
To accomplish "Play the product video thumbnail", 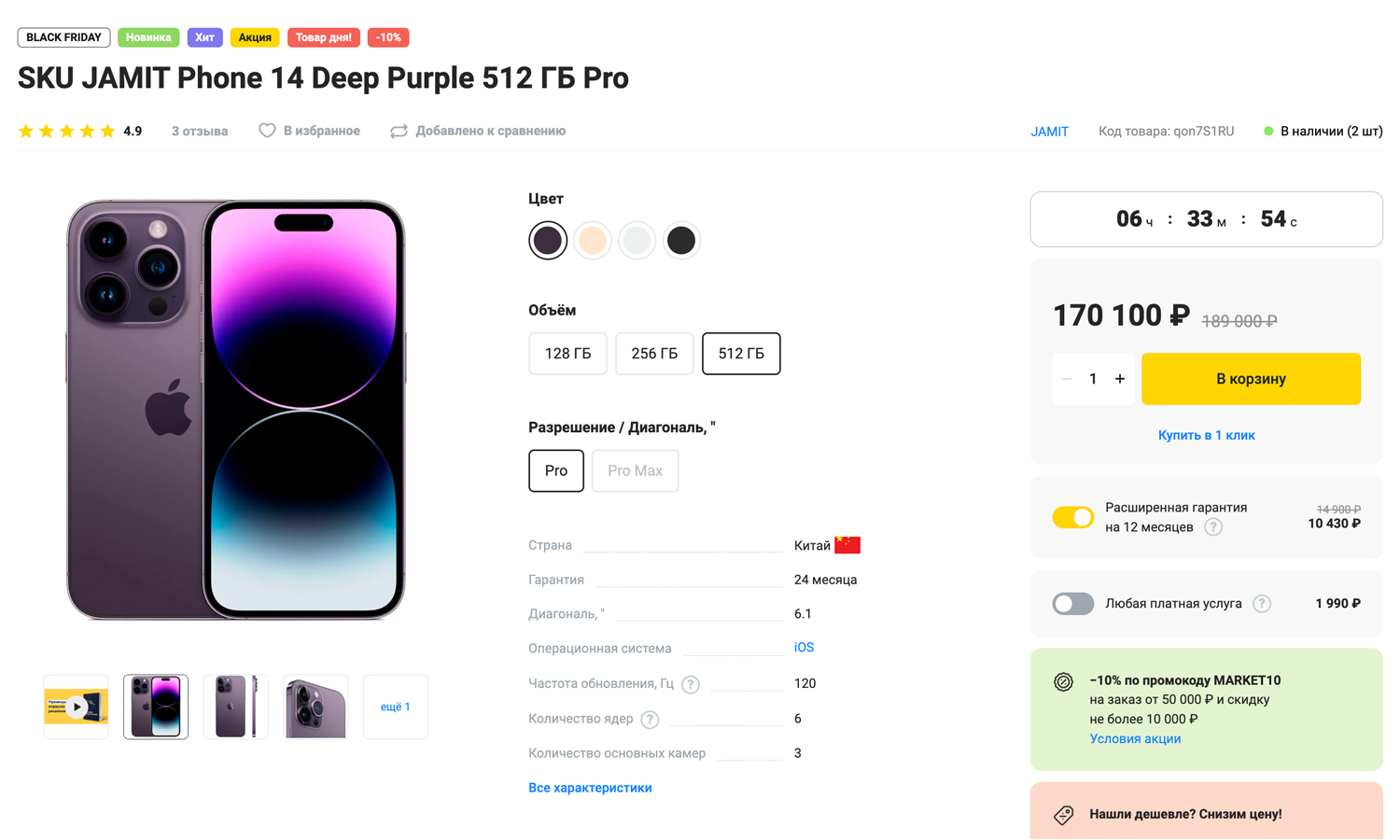I will (77, 707).
